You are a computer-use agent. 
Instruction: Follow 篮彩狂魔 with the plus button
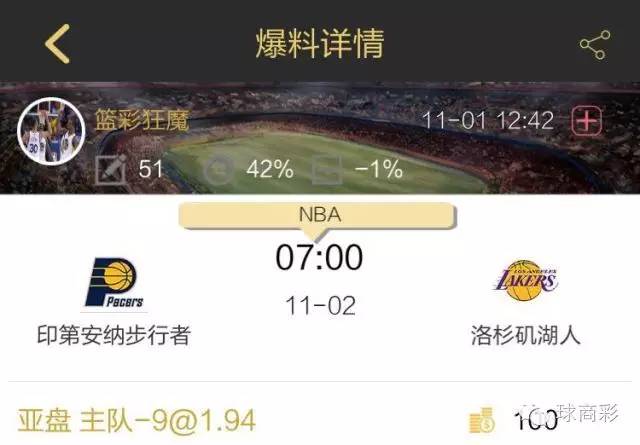tap(587, 121)
